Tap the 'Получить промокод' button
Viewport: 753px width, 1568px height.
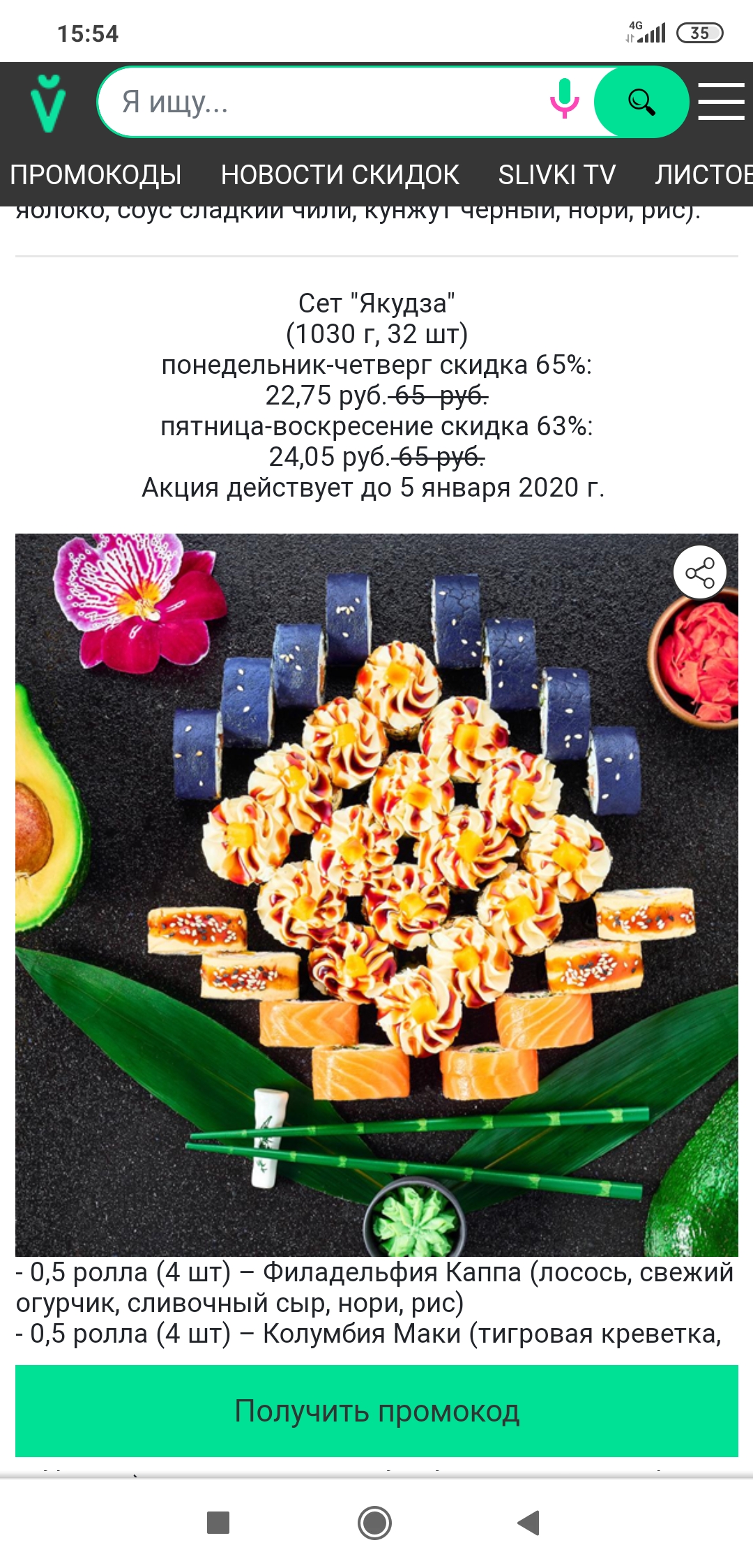click(x=376, y=1410)
